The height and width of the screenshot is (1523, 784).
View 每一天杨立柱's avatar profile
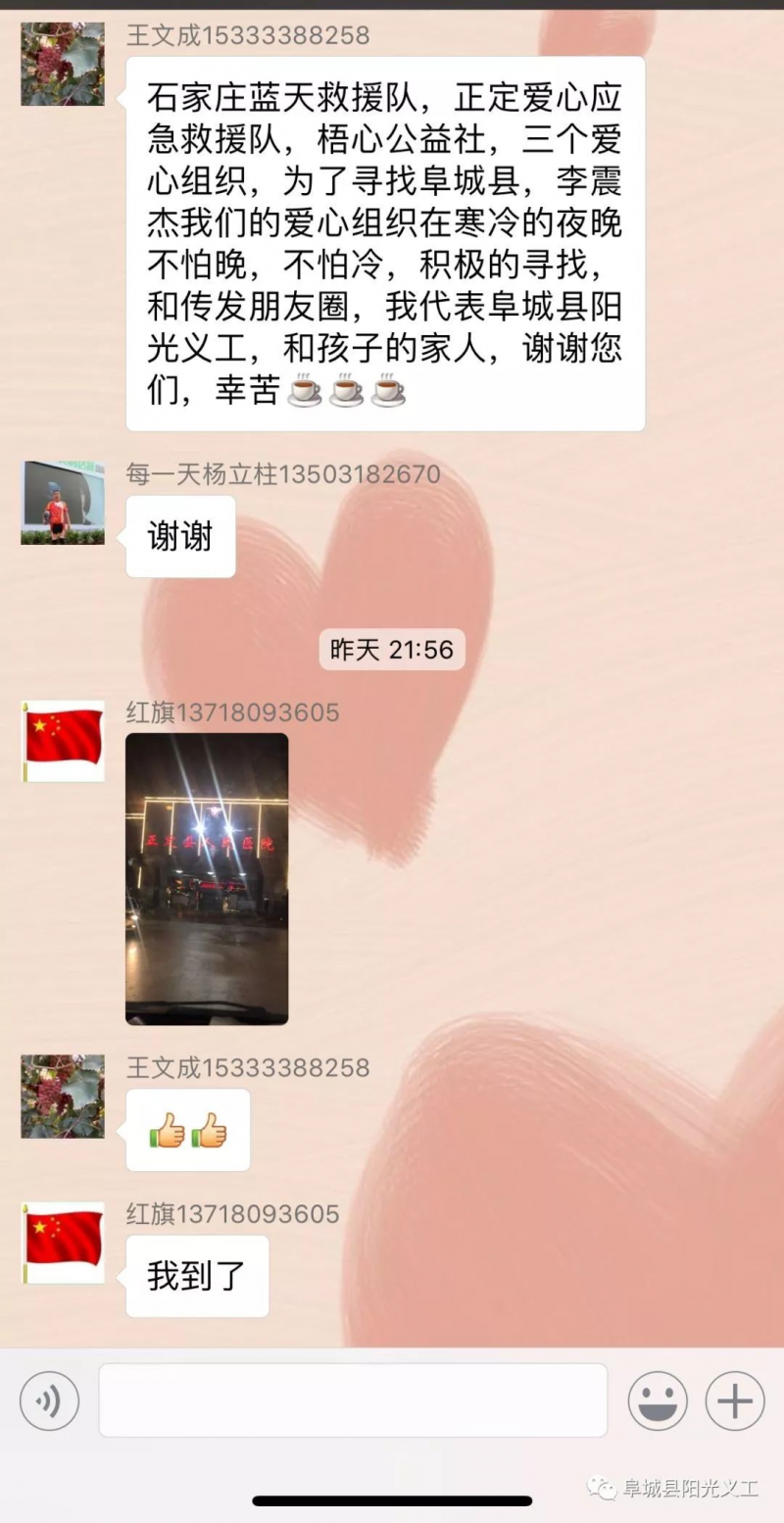63,503
